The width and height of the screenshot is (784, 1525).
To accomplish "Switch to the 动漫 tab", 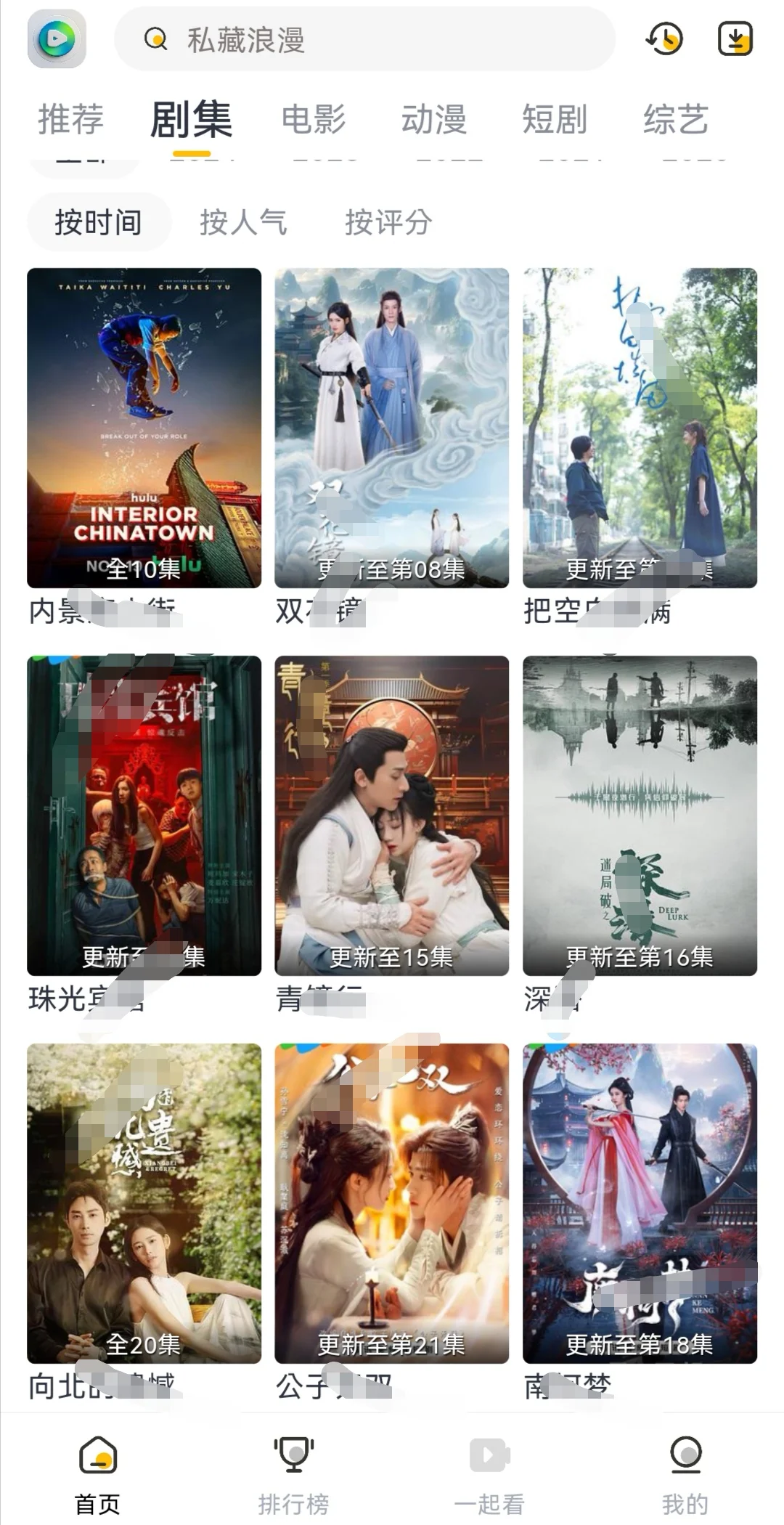I will pyautogui.click(x=434, y=120).
